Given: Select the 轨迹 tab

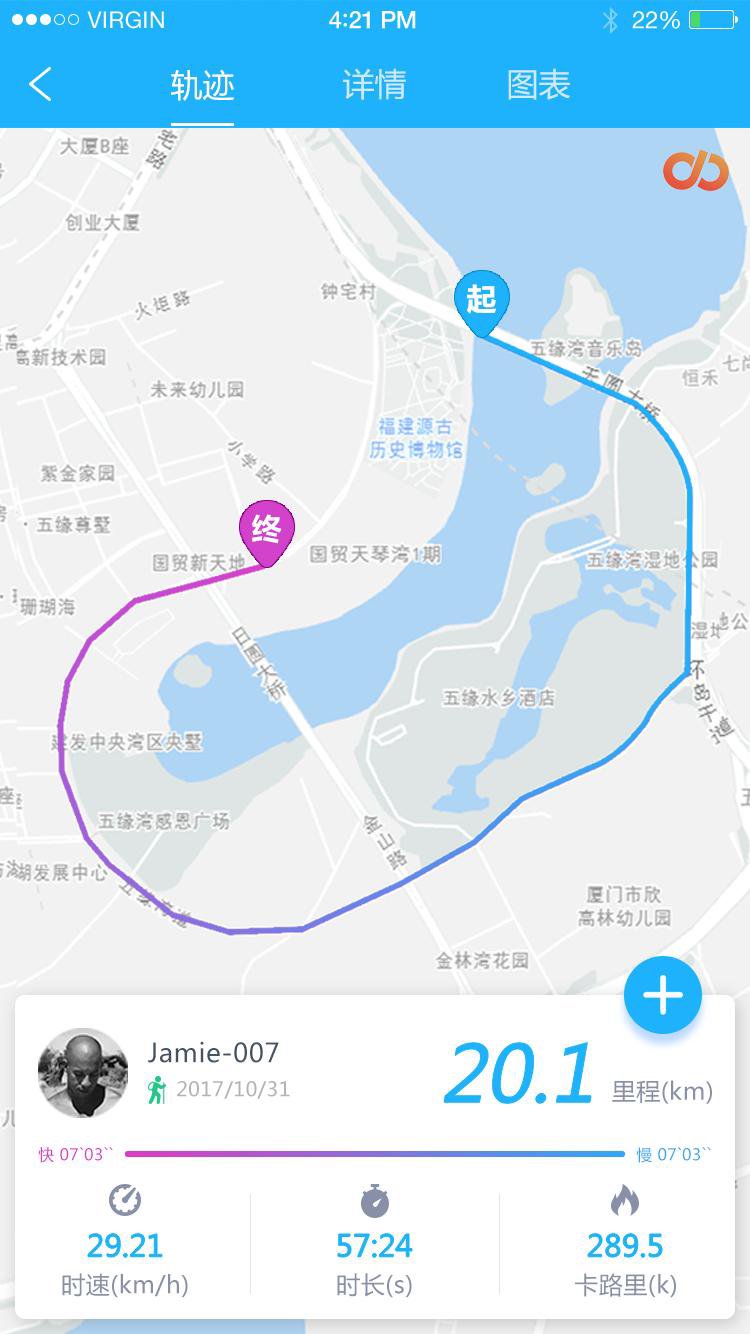Looking at the screenshot, I should click(202, 85).
